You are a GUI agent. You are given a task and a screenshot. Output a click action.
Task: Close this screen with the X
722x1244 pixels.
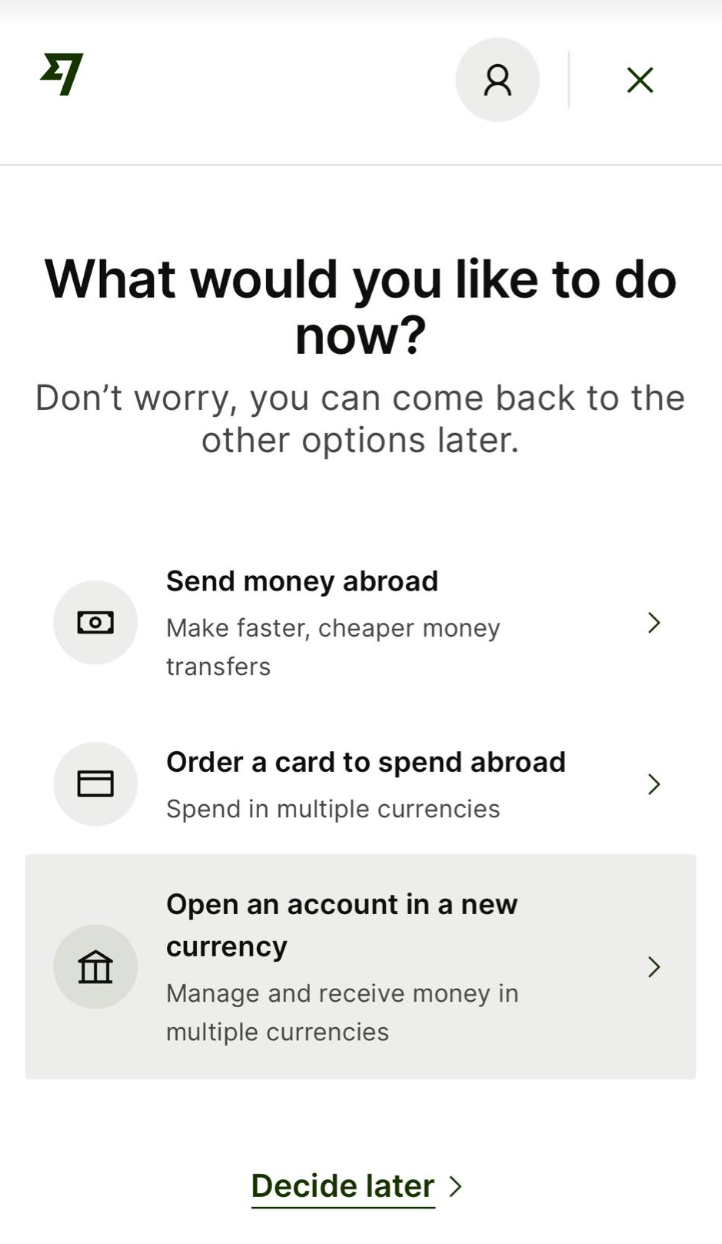coord(640,80)
